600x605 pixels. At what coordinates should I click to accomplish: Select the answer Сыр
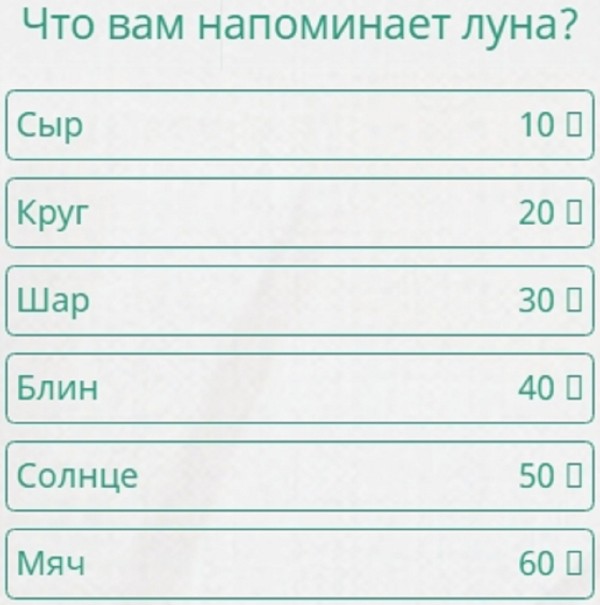300,125
